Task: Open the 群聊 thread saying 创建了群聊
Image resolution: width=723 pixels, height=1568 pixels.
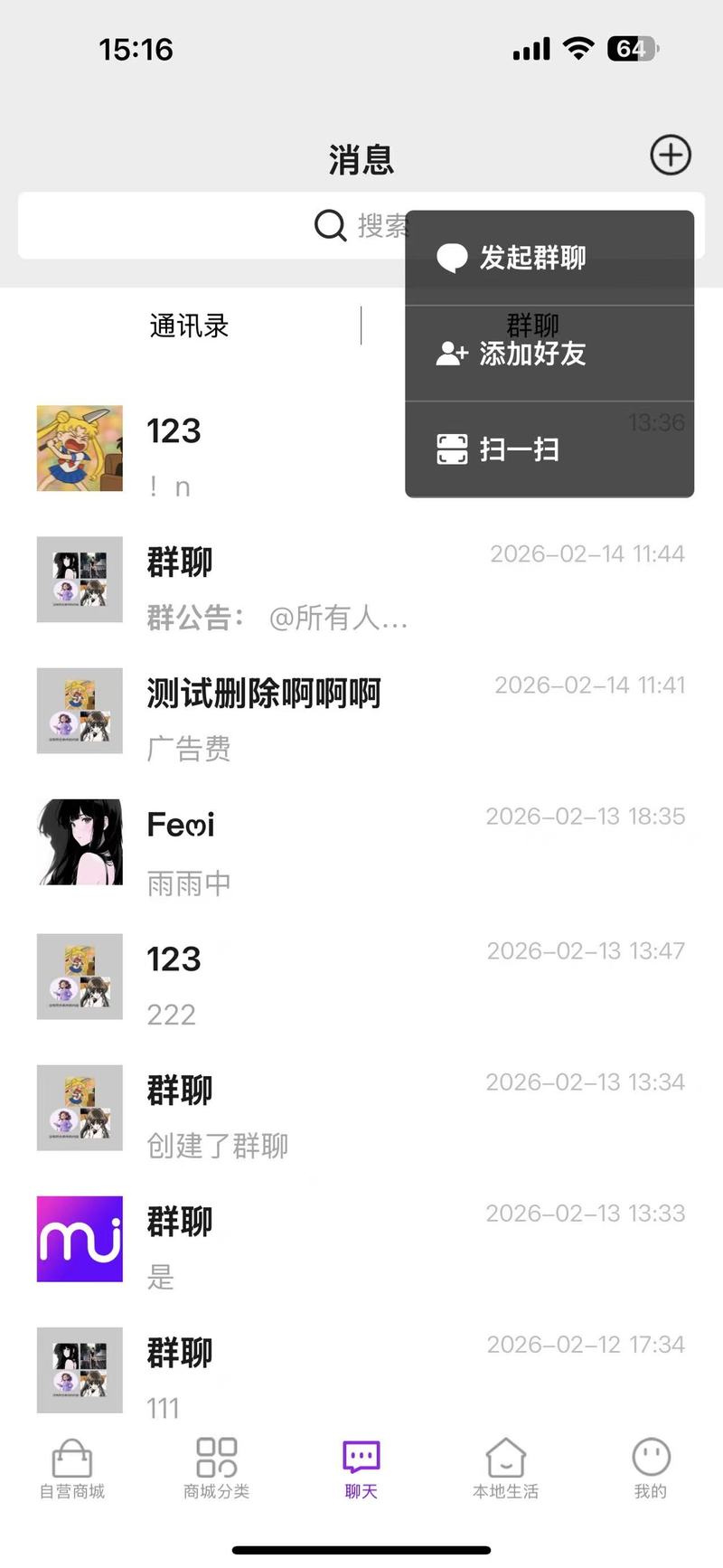Action: (x=361, y=1108)
